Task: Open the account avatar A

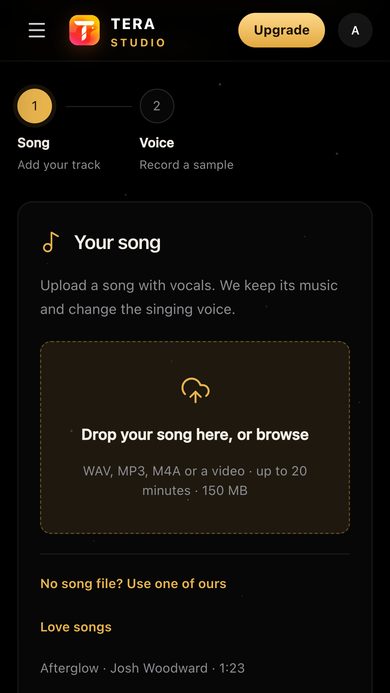Action: click(355, 30)
